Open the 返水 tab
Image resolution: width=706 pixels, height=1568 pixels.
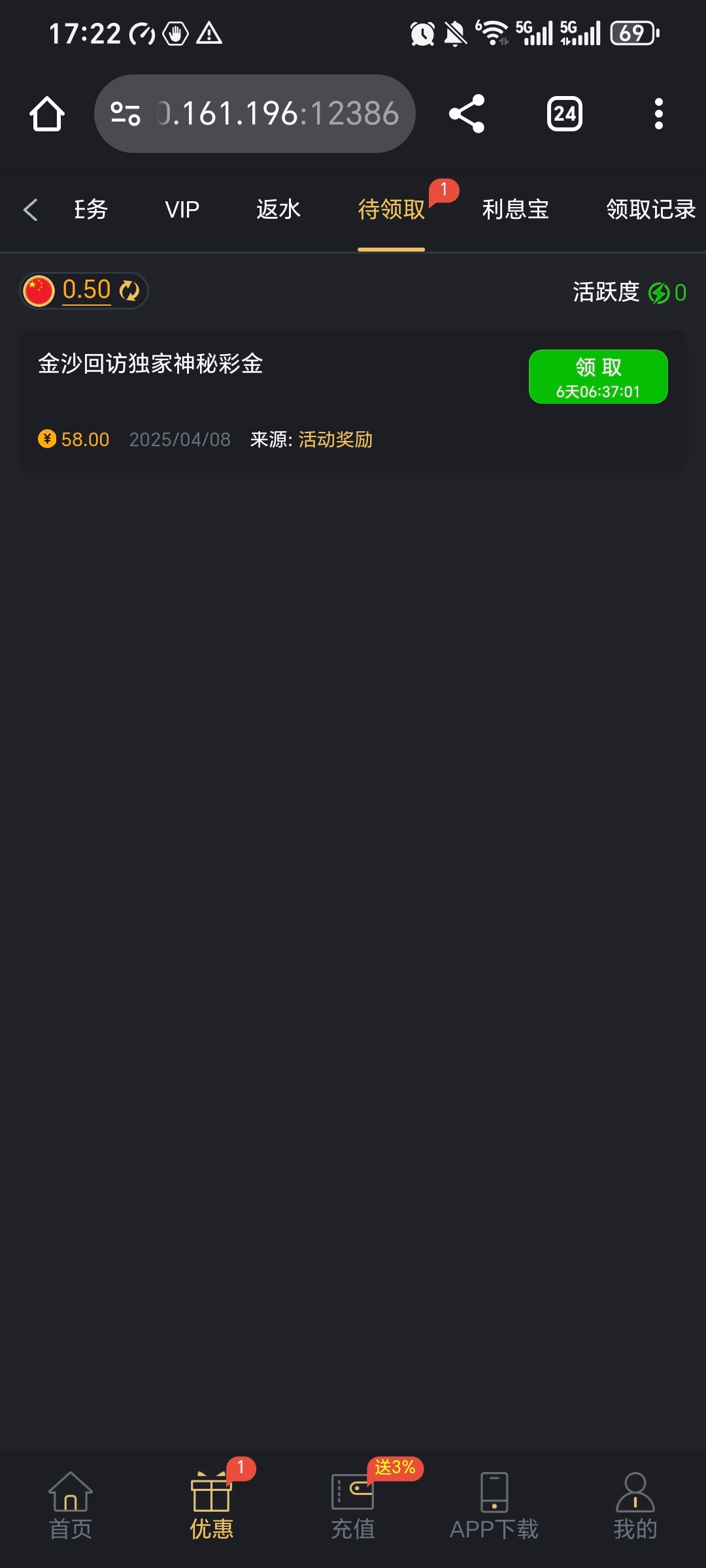coord(278,210)
